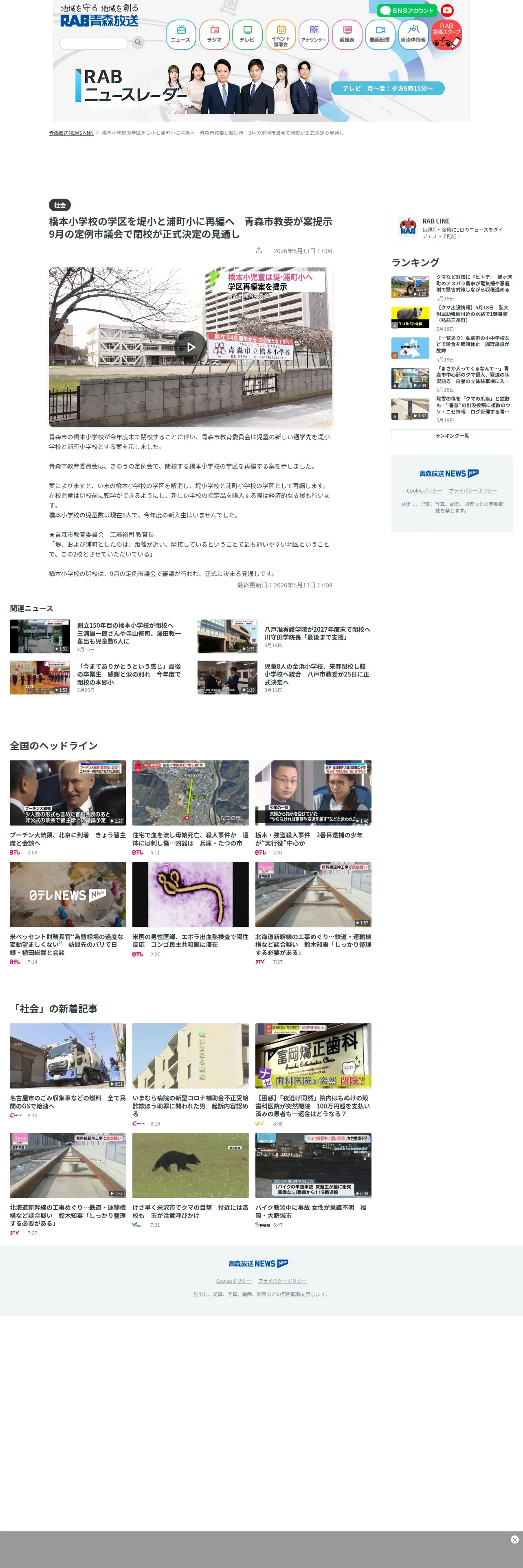Image resolution: width=523 pixels, height=1568 pixels.
Task: Open the YouTube icon in header
Action: click(x=448, y=10)
